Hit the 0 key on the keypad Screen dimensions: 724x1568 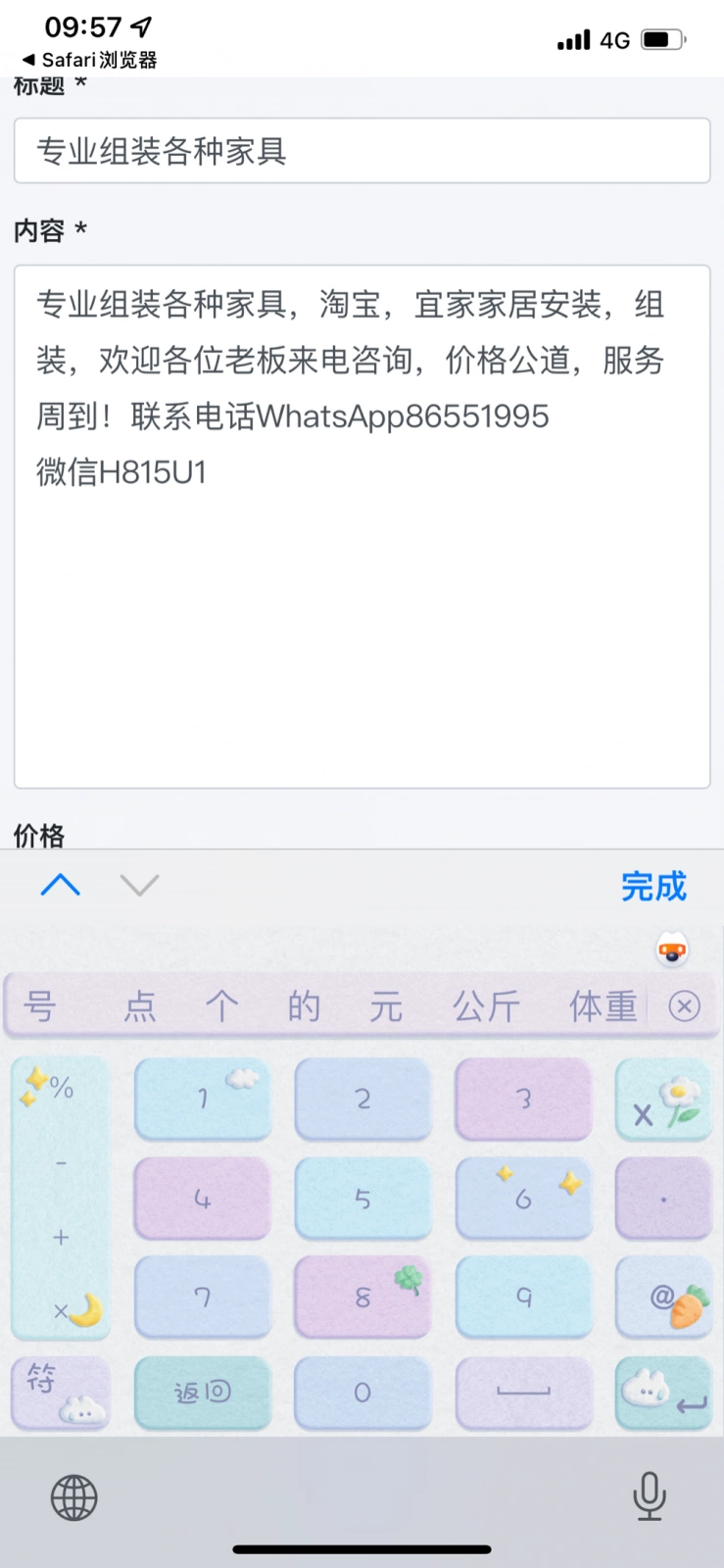[362, 1393]
